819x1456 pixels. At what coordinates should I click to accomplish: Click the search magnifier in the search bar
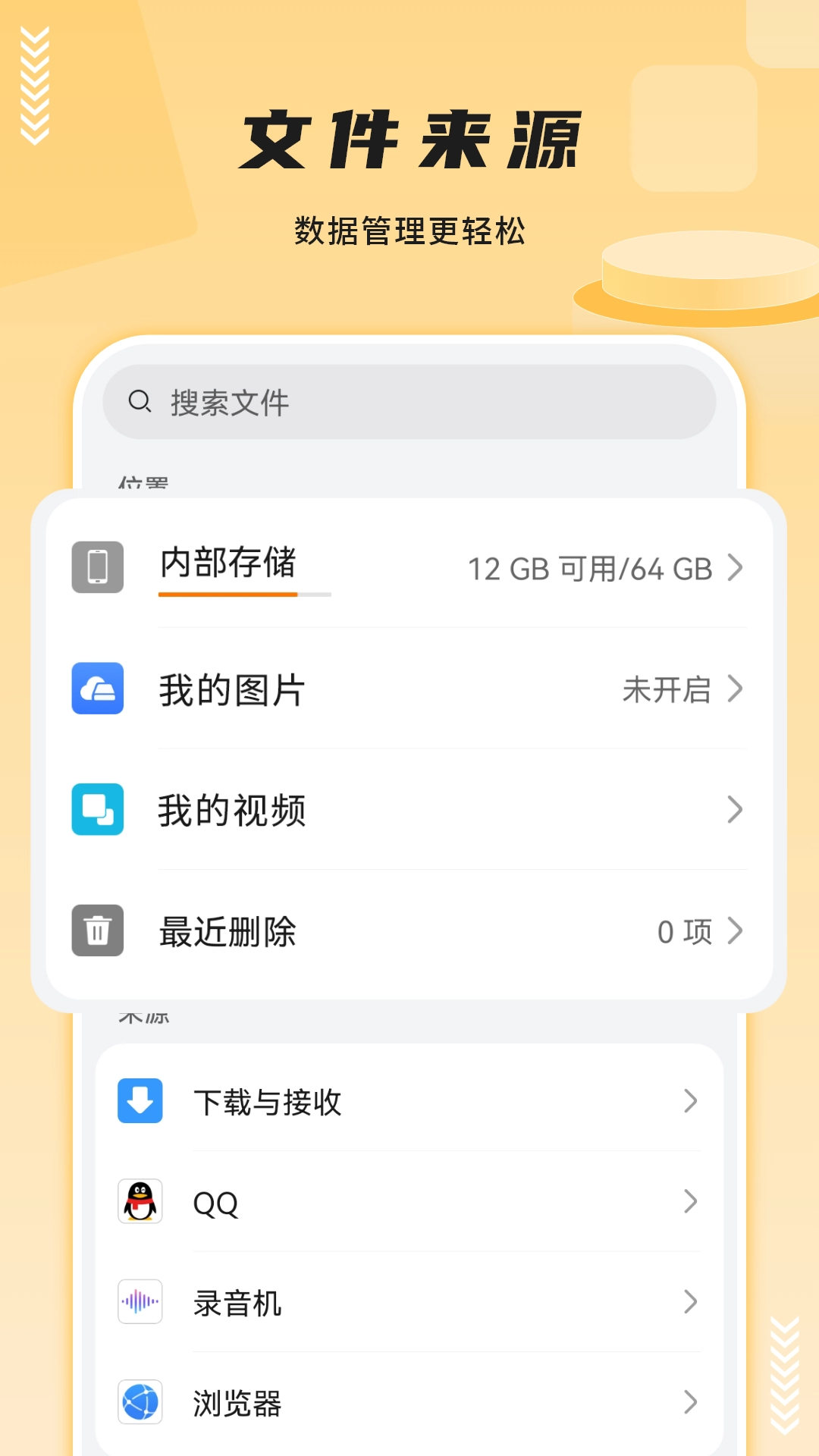coord(140,403)
